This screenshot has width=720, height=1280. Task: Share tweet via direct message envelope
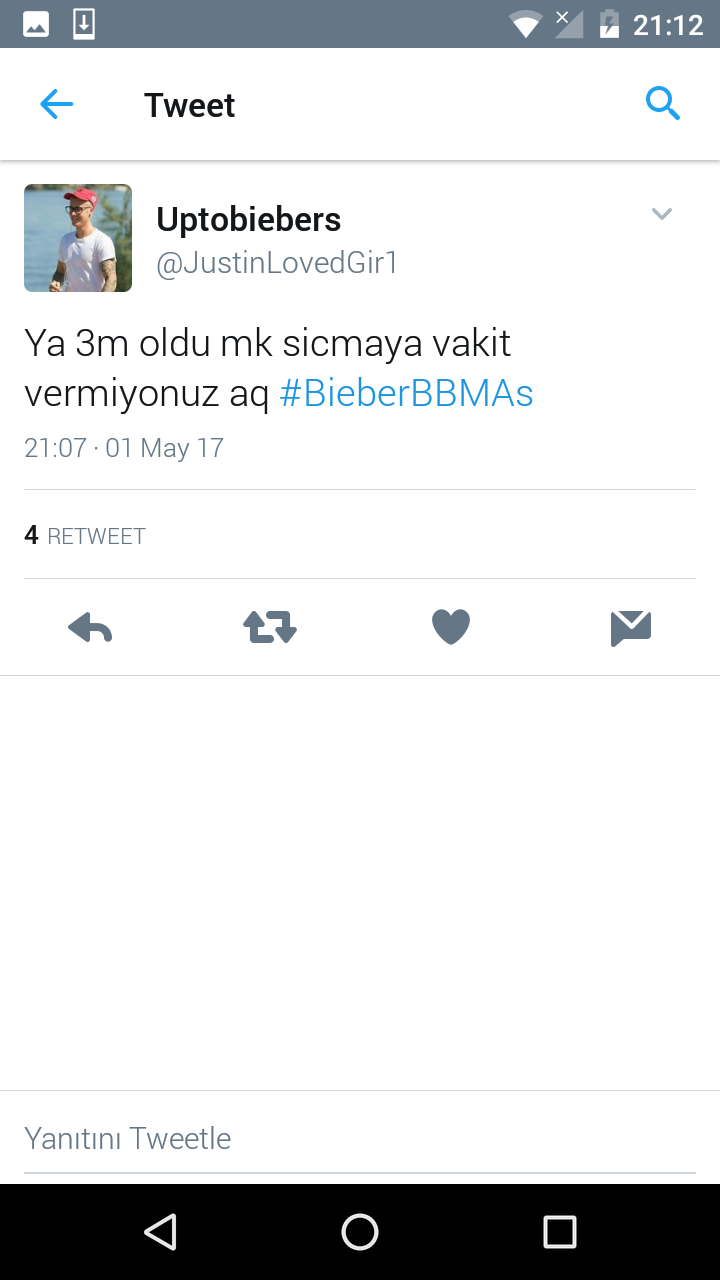[631, 628]
